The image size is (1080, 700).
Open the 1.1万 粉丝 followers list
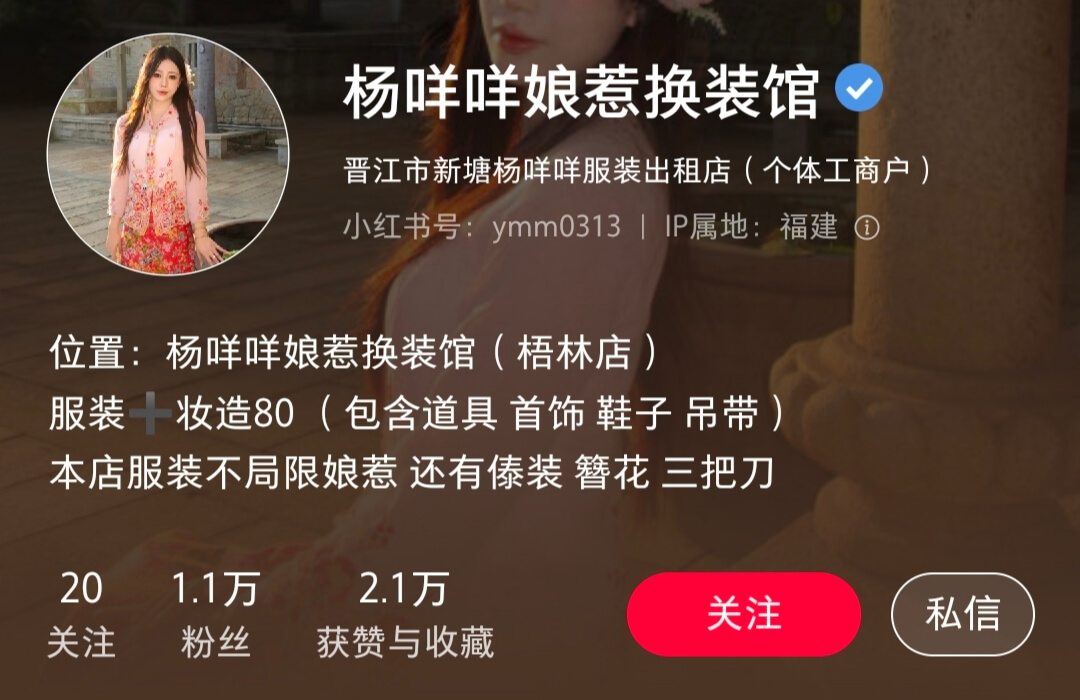215,615
